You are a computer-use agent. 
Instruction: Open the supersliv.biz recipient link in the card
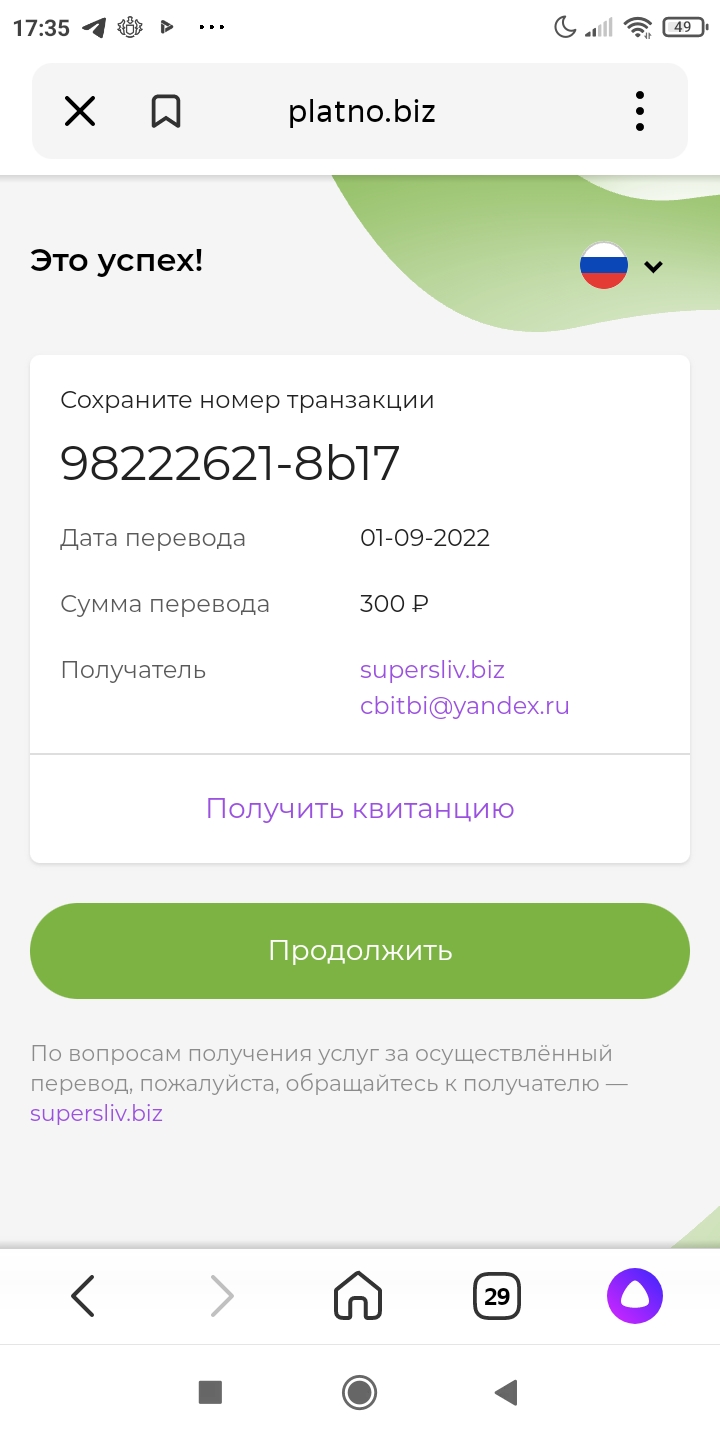click(432, 669)
